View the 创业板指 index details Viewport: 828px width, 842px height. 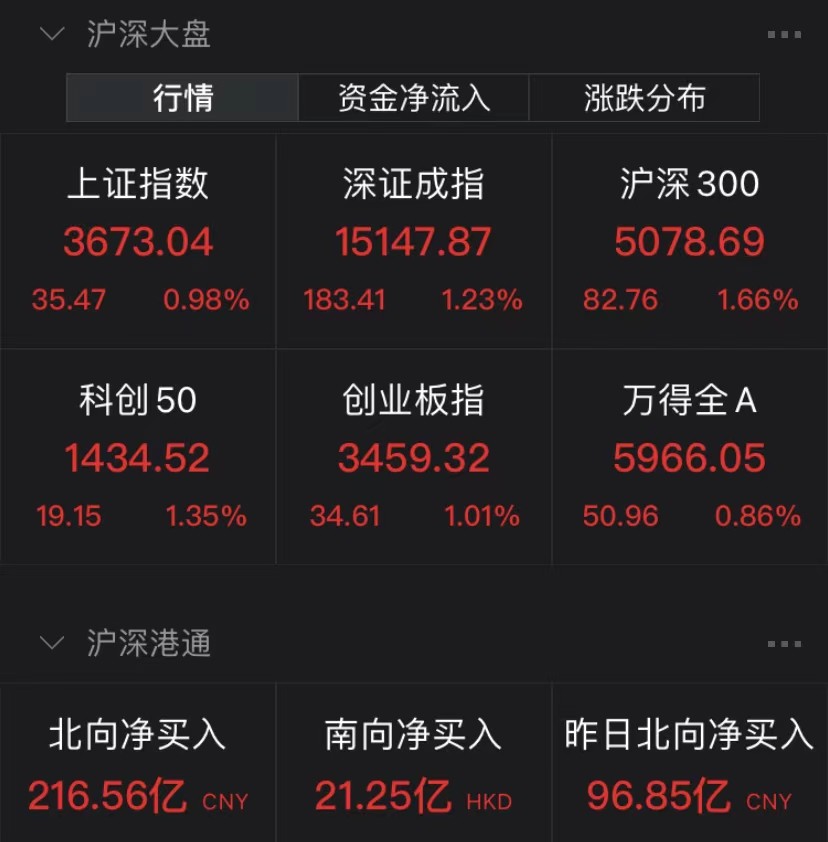click(x=413, y=457)
